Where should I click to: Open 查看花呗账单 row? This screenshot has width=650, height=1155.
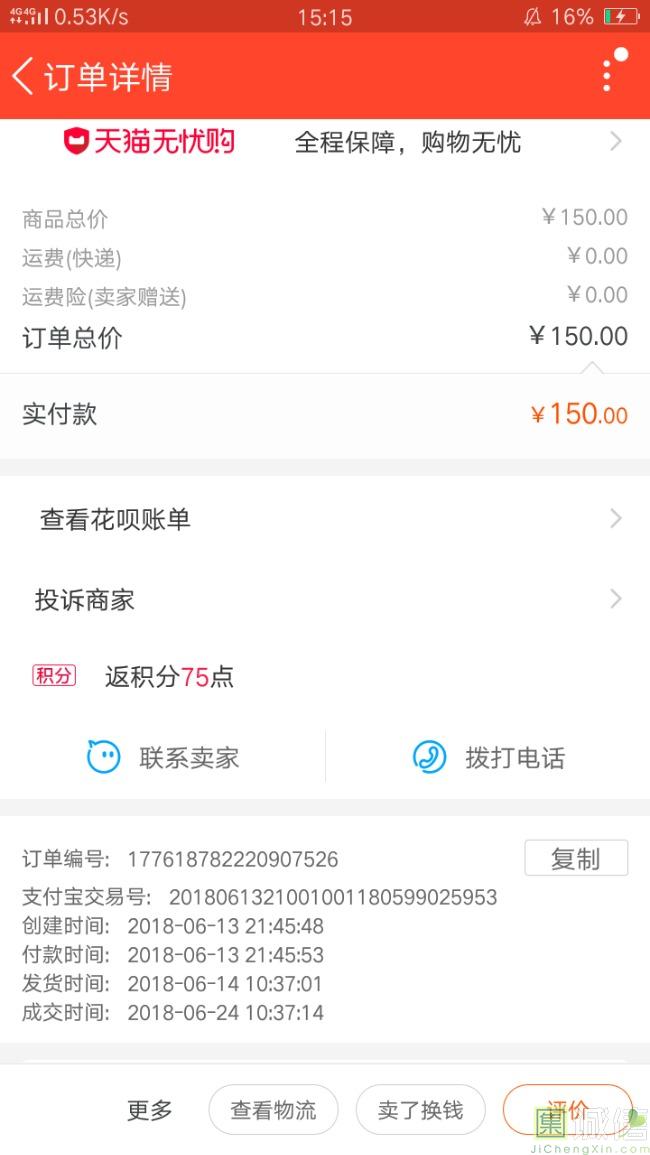tap(325, 519)
